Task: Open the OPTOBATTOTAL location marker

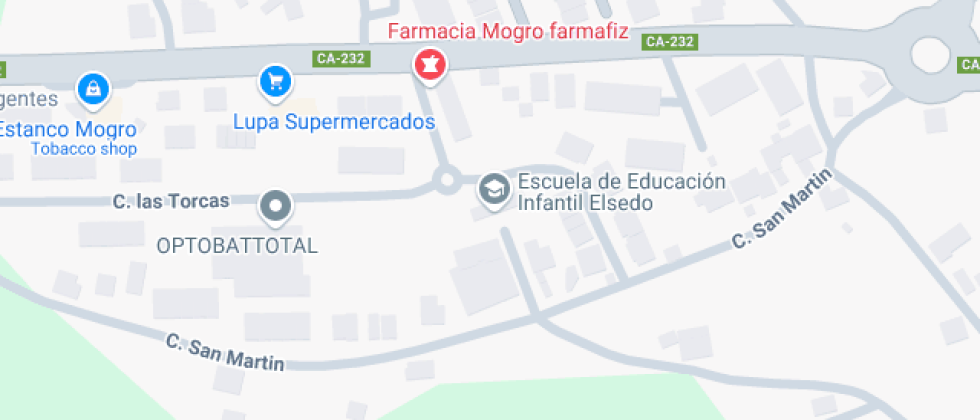Action: (x=276, y=207)
